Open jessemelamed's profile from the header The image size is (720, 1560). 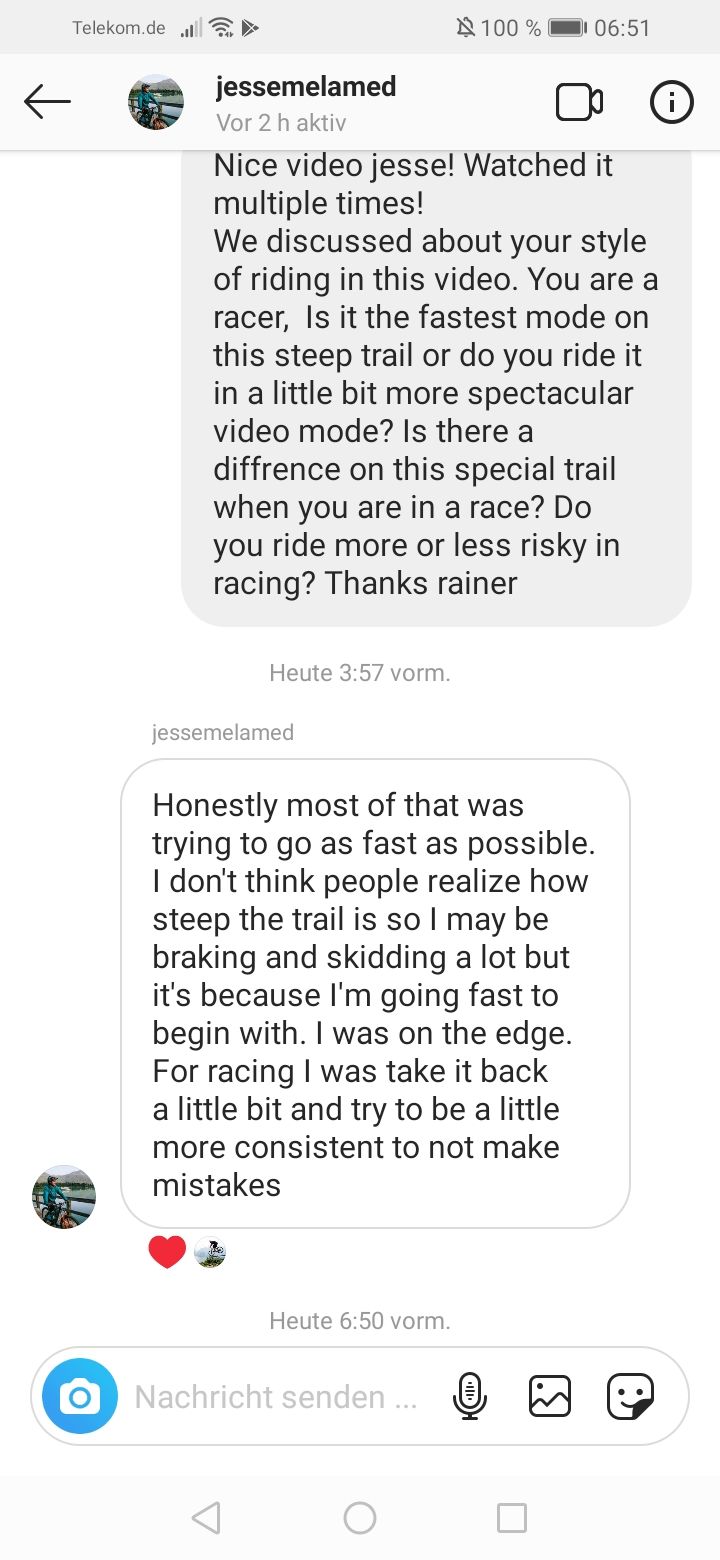pos(305,102)
